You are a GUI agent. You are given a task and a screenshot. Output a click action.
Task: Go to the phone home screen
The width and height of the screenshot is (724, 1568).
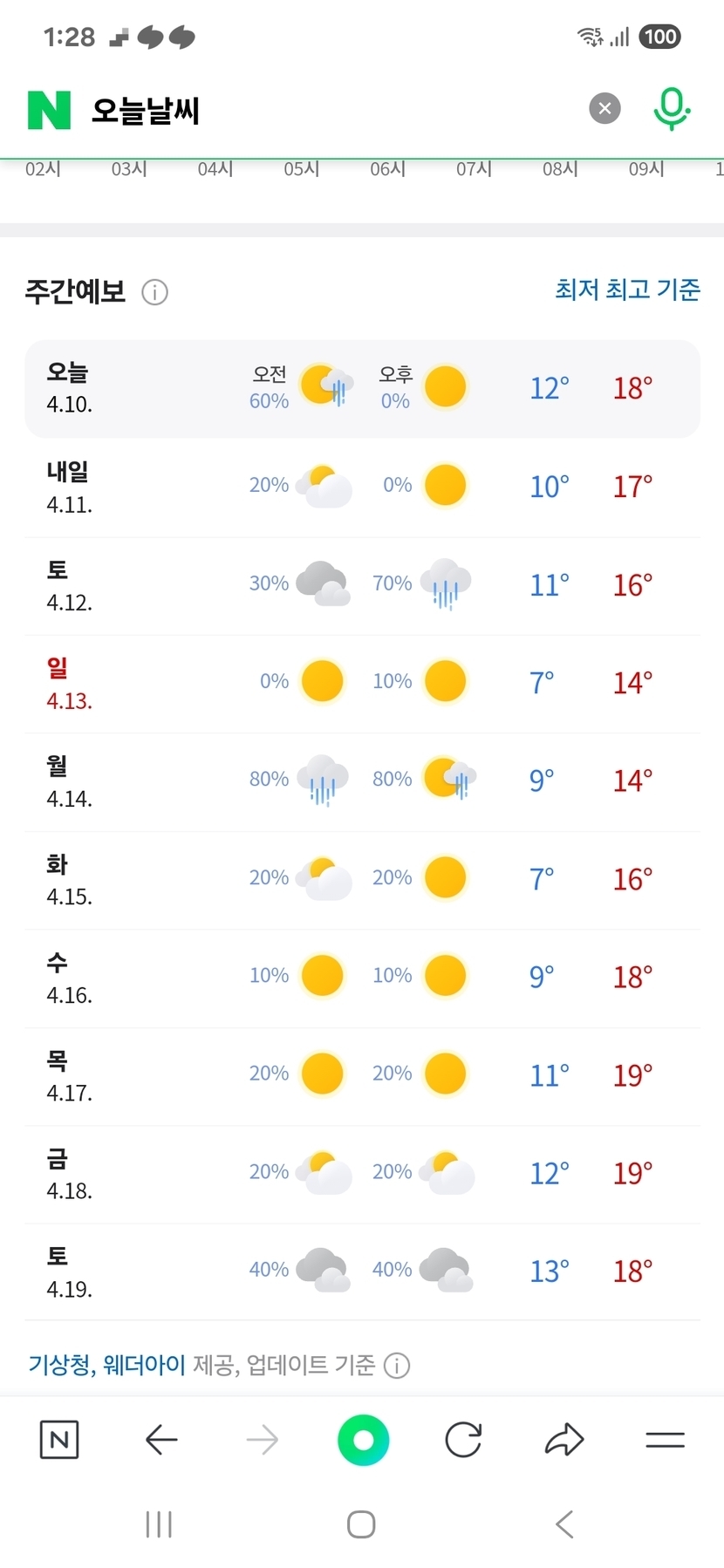click(361, 1524)
